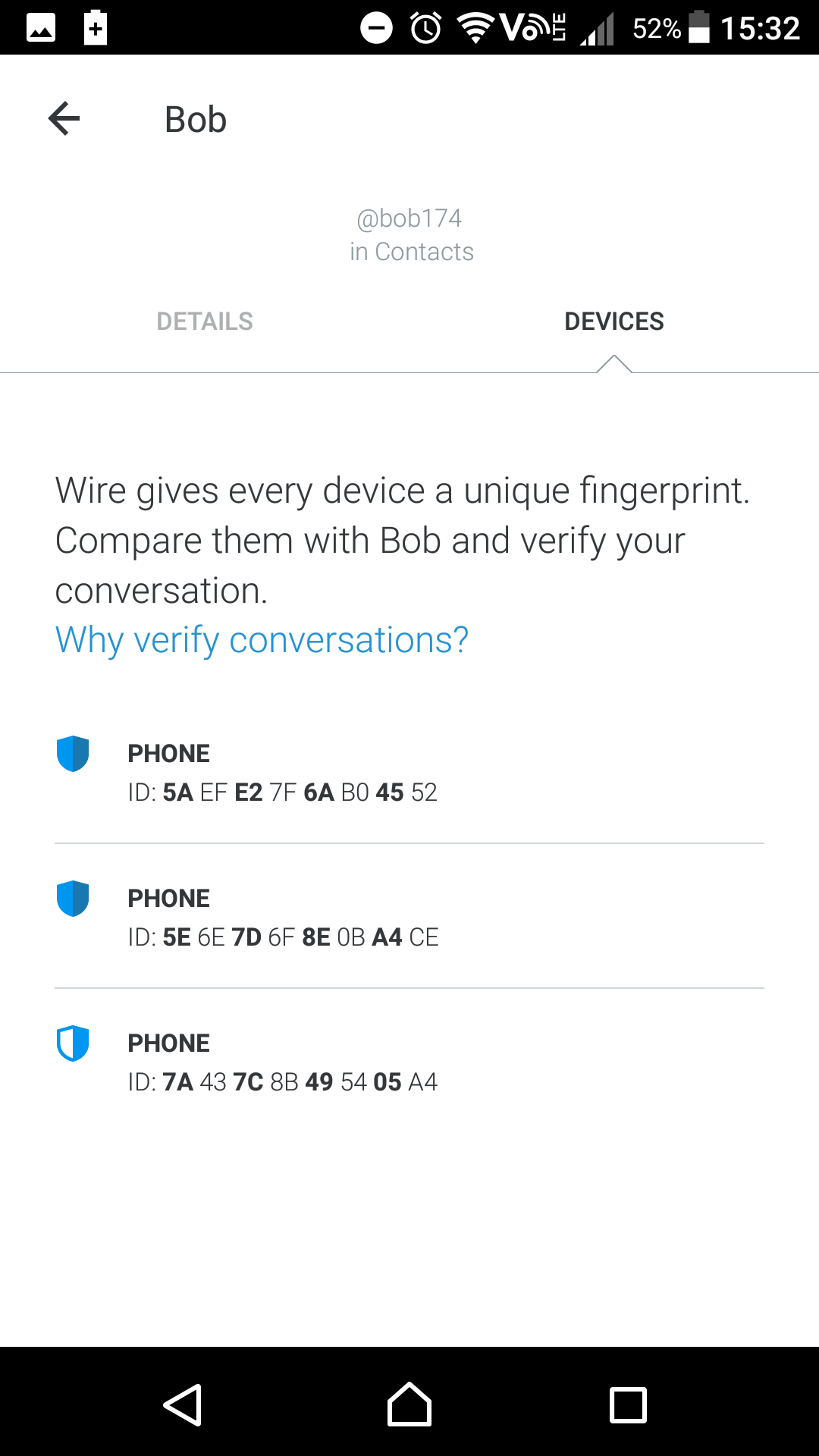Select the Devices tab
This screenshot has width=819, height=1456.
(x=613, y=322)
